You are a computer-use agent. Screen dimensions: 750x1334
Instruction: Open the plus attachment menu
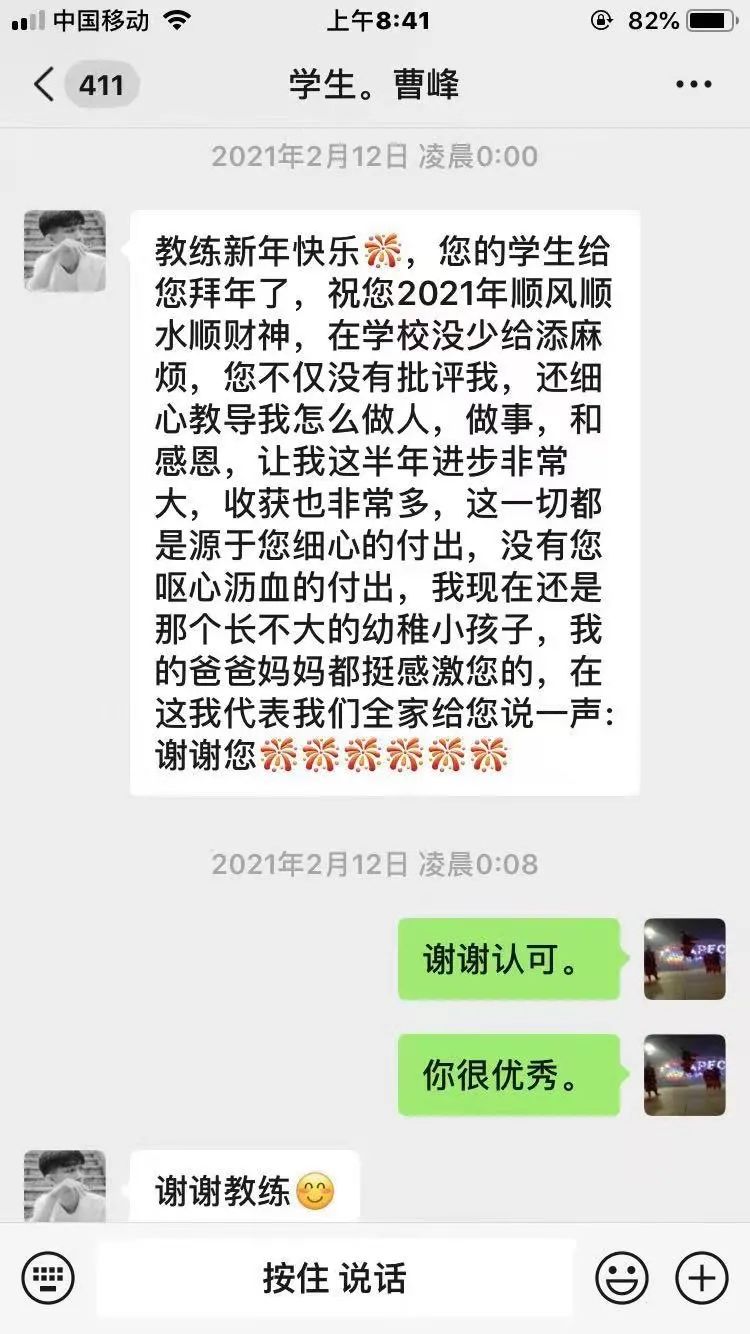pyautogui.click(x=702, y=1277)
